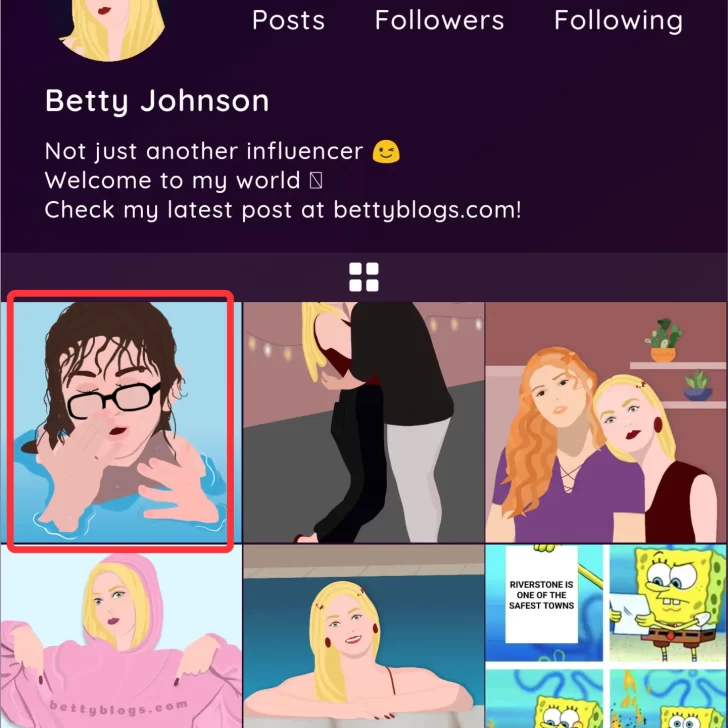Open the post of blonde woman in pool
The height and width of the screenshot is (728, 728).
coord(364,638)
